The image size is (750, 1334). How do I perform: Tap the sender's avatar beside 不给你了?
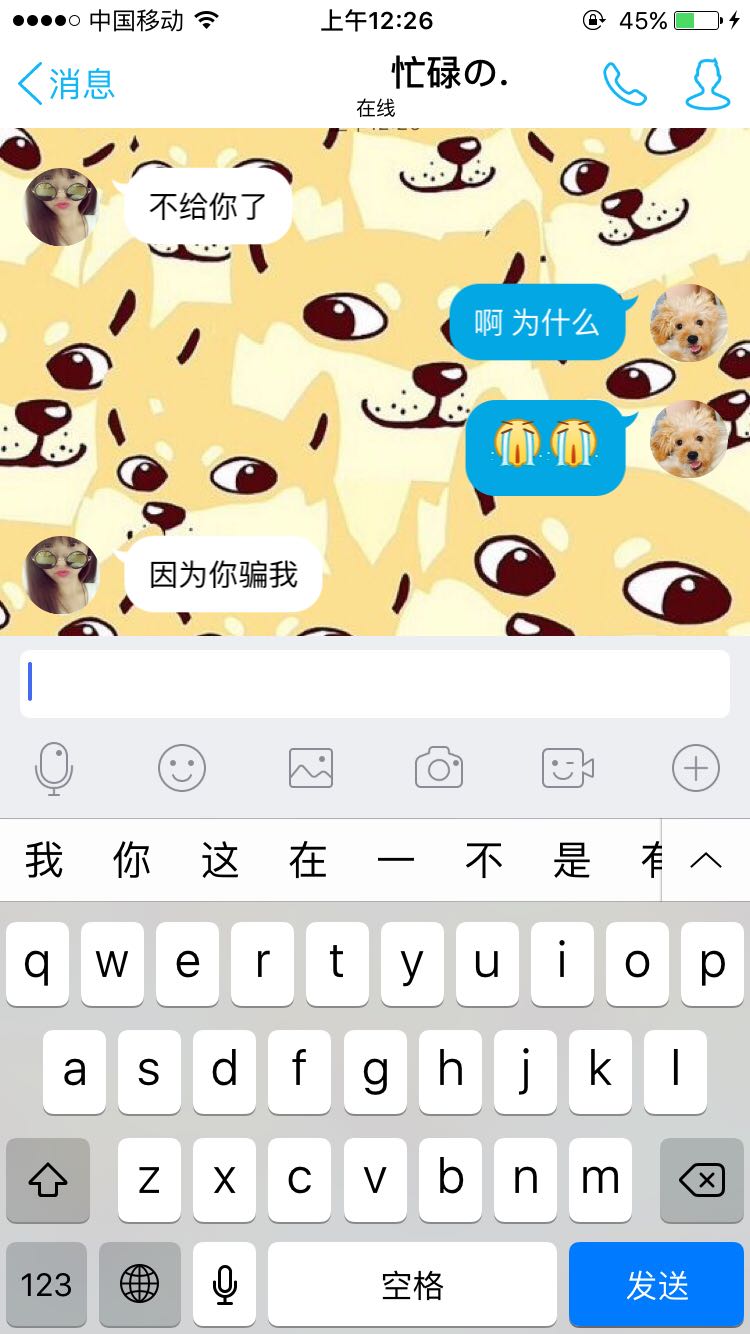pyautogui.click(x=61, y=207)
